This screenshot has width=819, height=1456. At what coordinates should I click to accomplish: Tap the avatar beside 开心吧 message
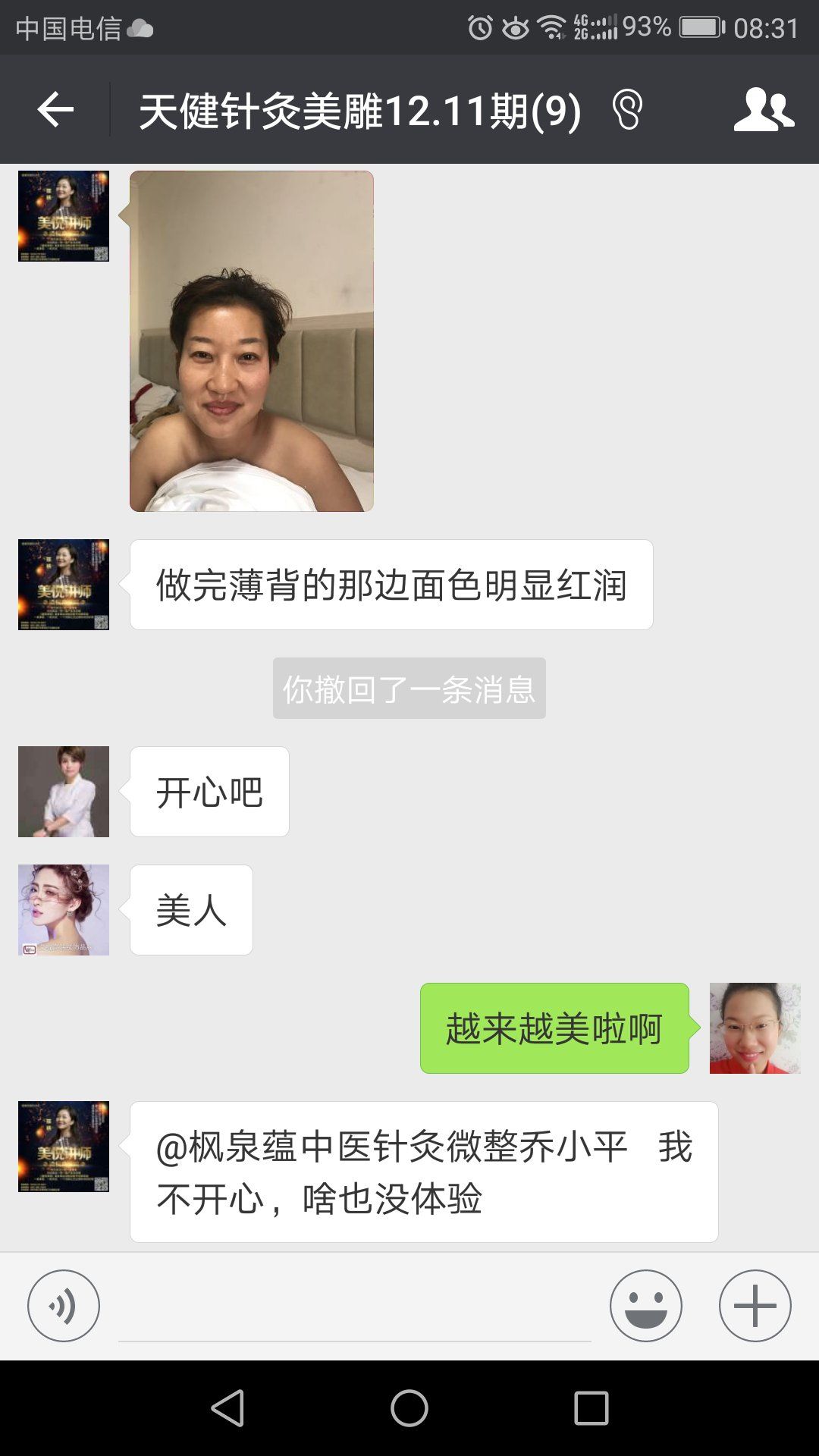[64, 792]
